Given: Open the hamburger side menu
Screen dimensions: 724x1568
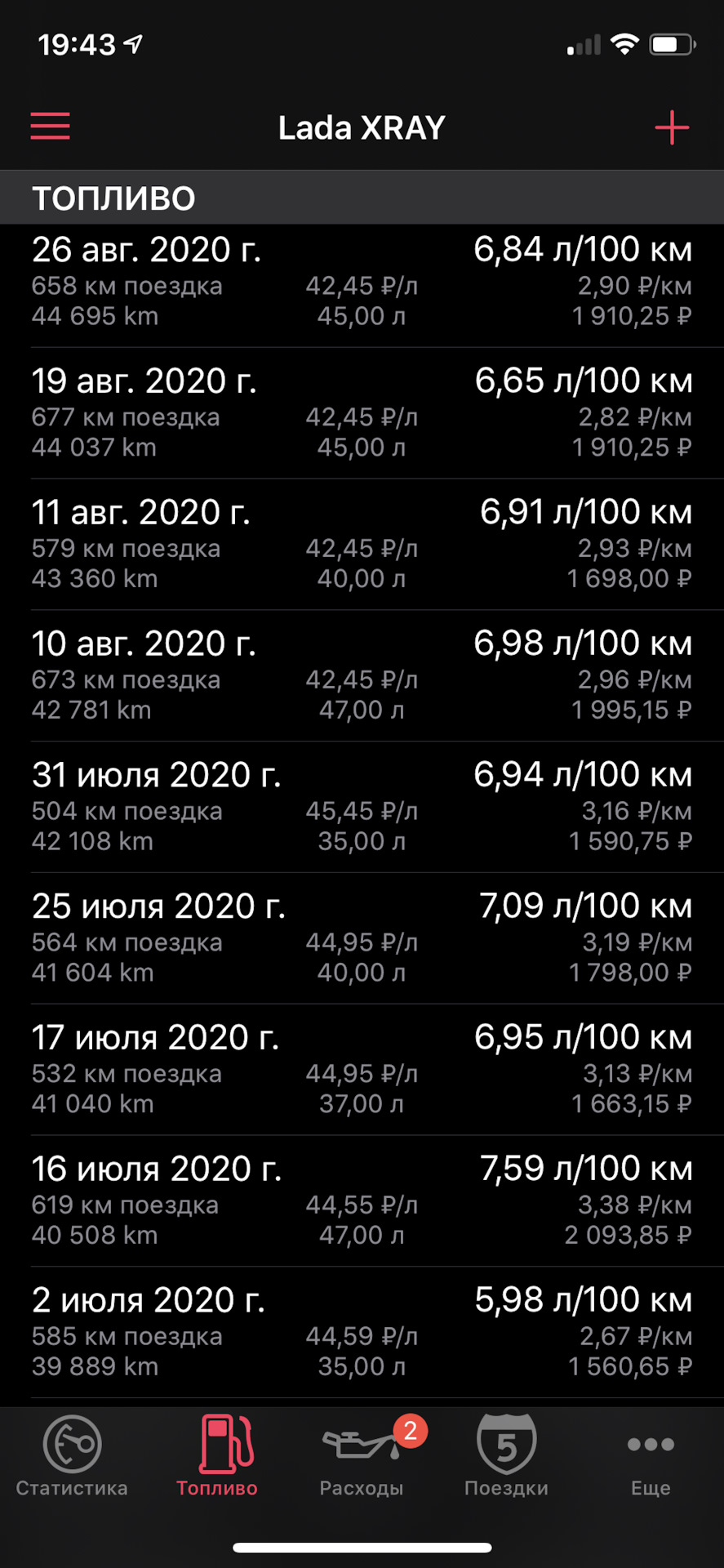Looking at the screenshot, I should coord(51,127).
